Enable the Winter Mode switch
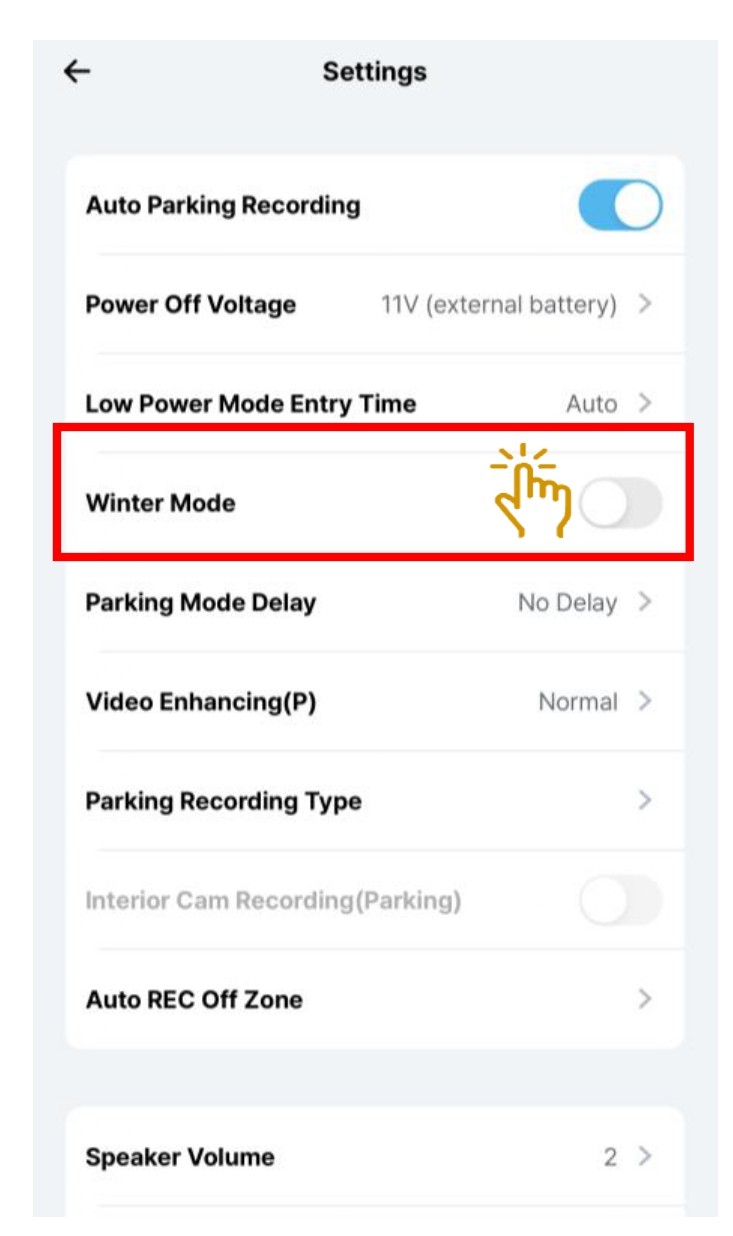 (620, 503)
